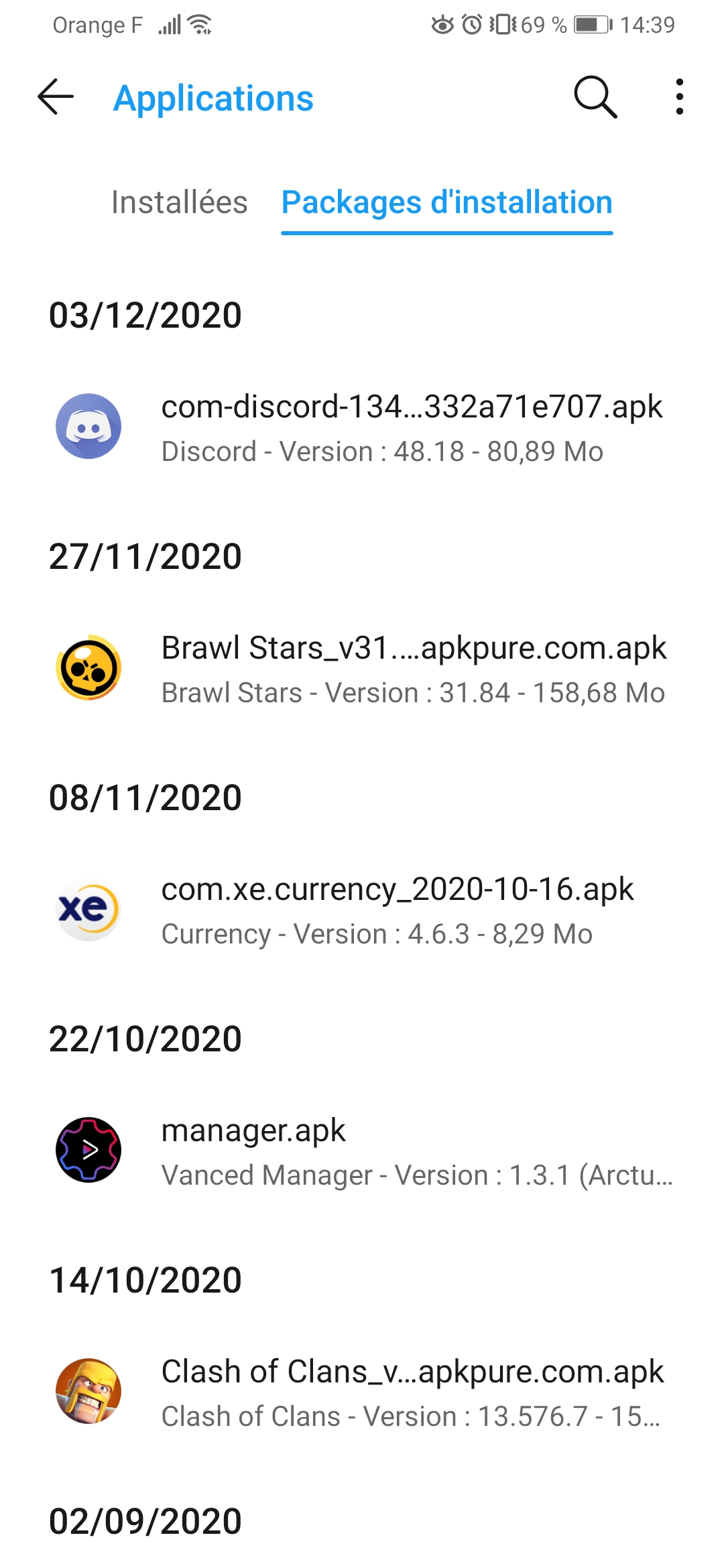Go back using the arrow icon
Image resolution: width=724 pixels, height=1568 pixels.
(56, 97)
